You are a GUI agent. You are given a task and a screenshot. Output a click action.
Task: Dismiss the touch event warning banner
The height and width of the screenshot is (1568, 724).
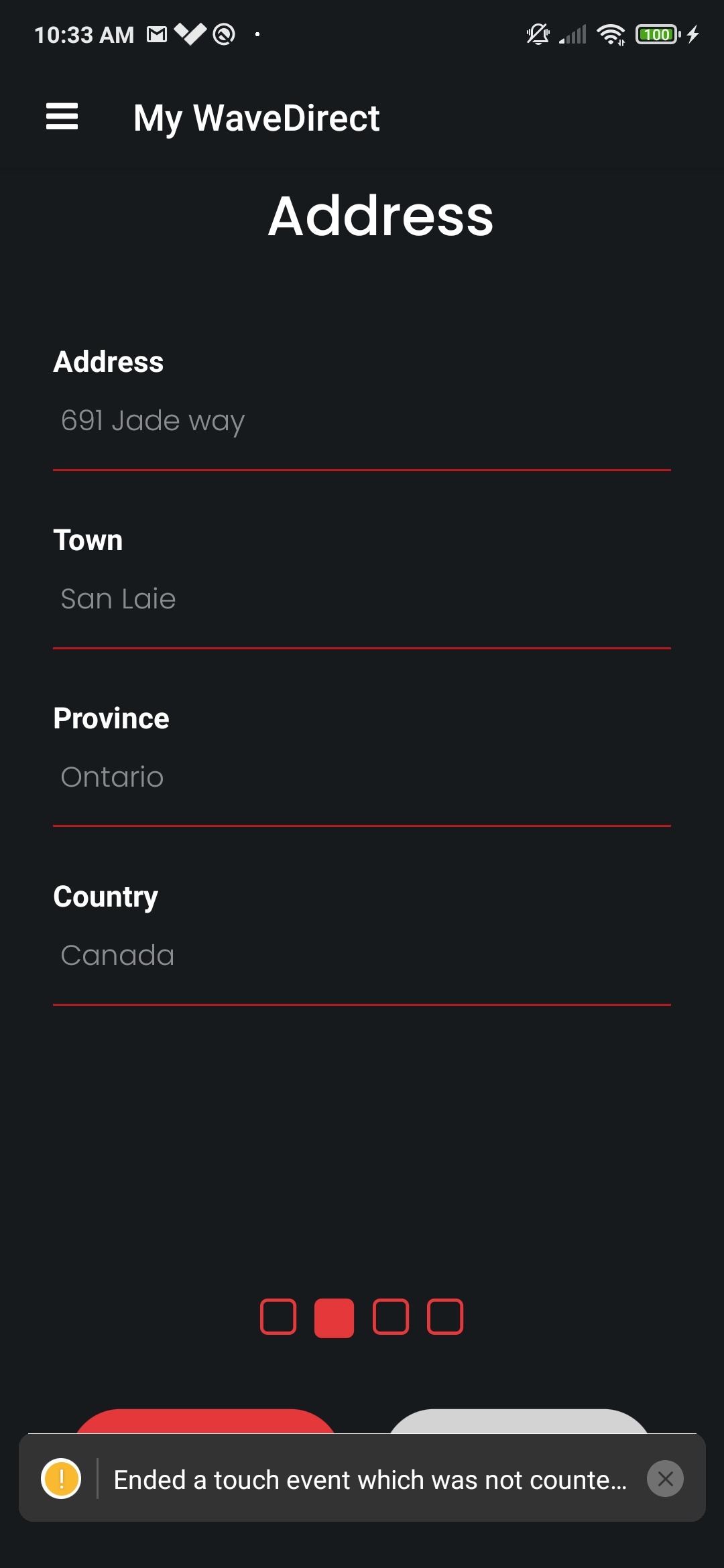tap(665, 1479)
